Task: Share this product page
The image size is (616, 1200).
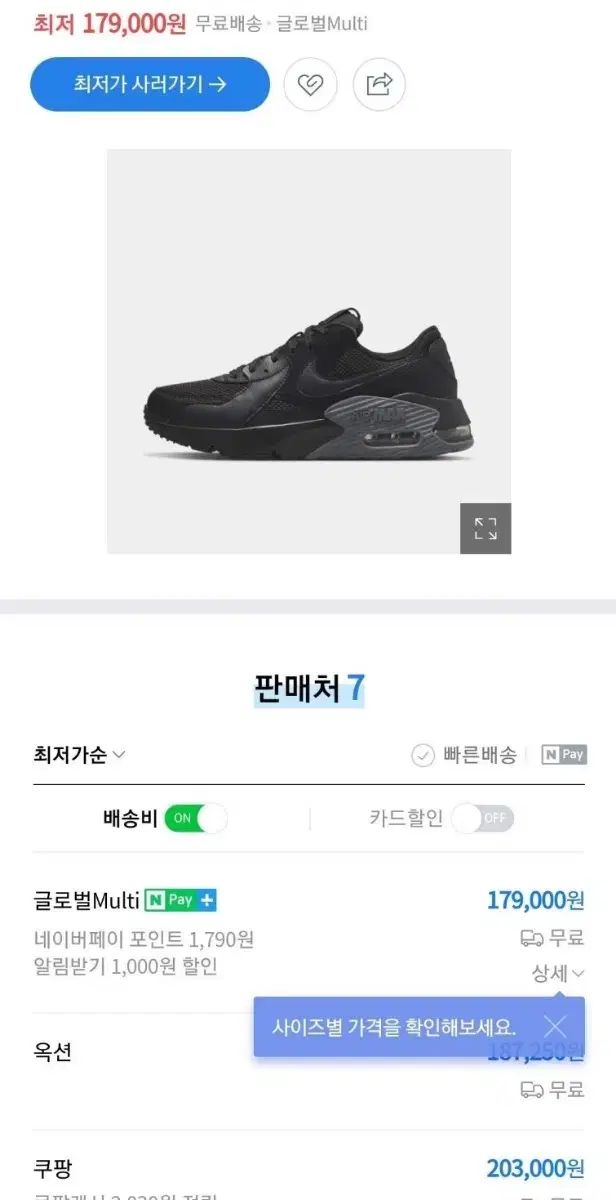Action: point(379,84)
